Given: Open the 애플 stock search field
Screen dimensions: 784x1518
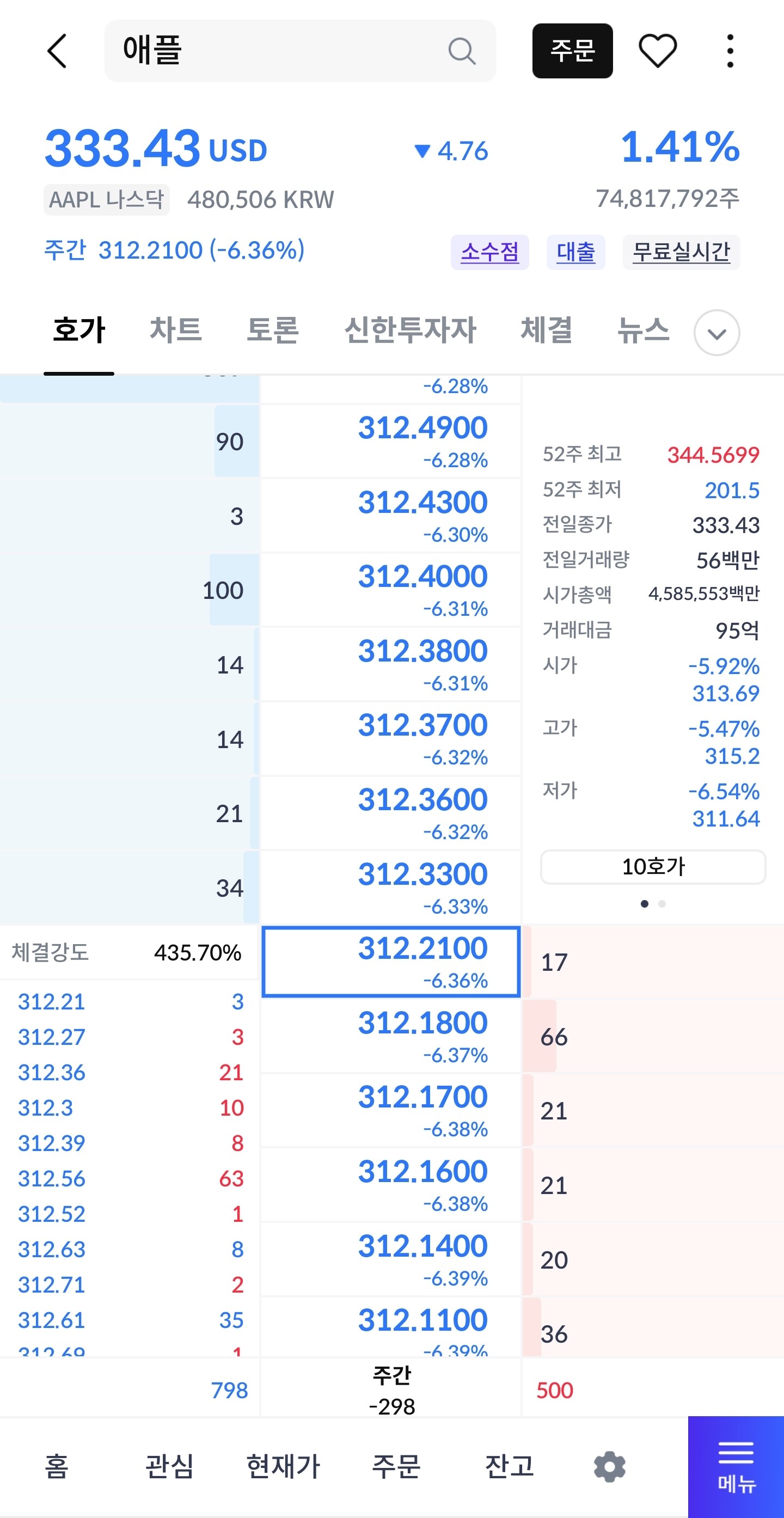Looking at the screenshot, I should [300, 51].
